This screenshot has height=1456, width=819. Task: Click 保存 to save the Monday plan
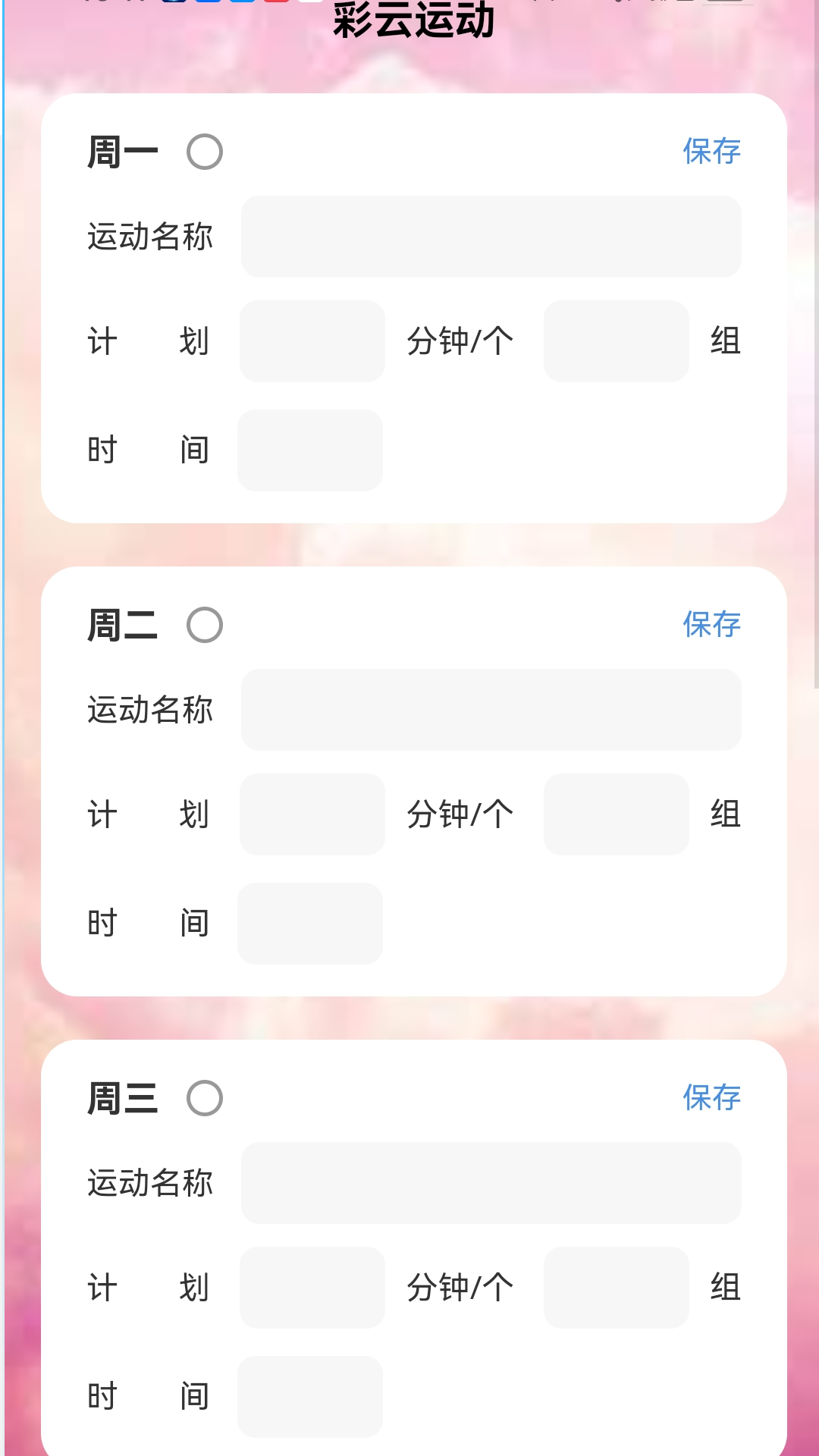tap(711, 151)
